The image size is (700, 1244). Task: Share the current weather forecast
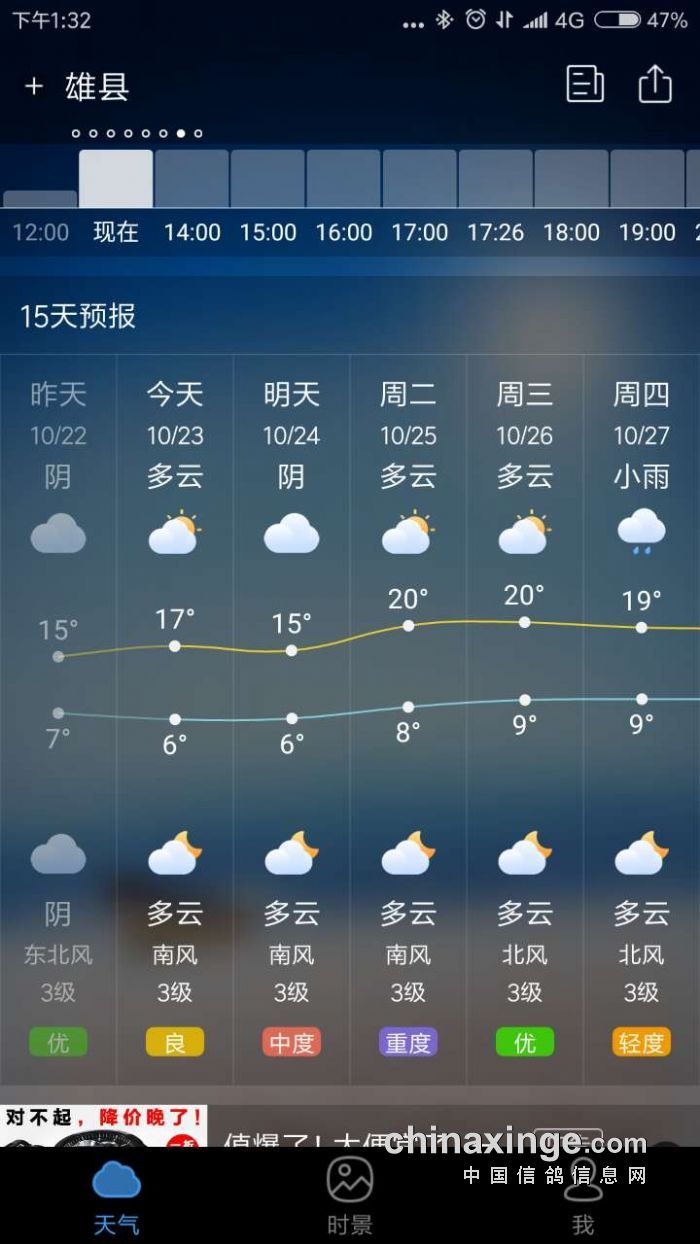655,84
